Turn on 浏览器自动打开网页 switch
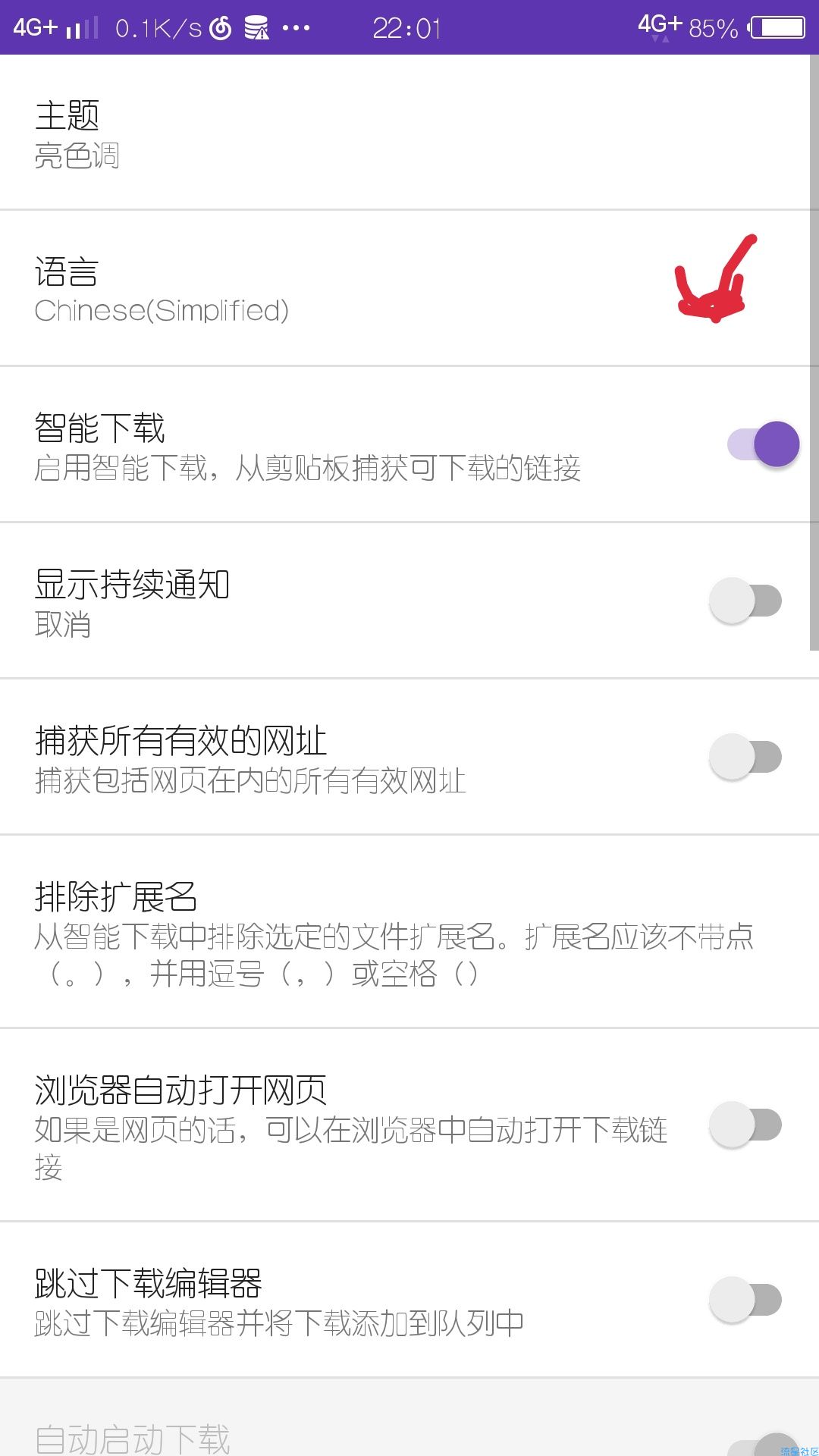 [x=745, y=1125]
